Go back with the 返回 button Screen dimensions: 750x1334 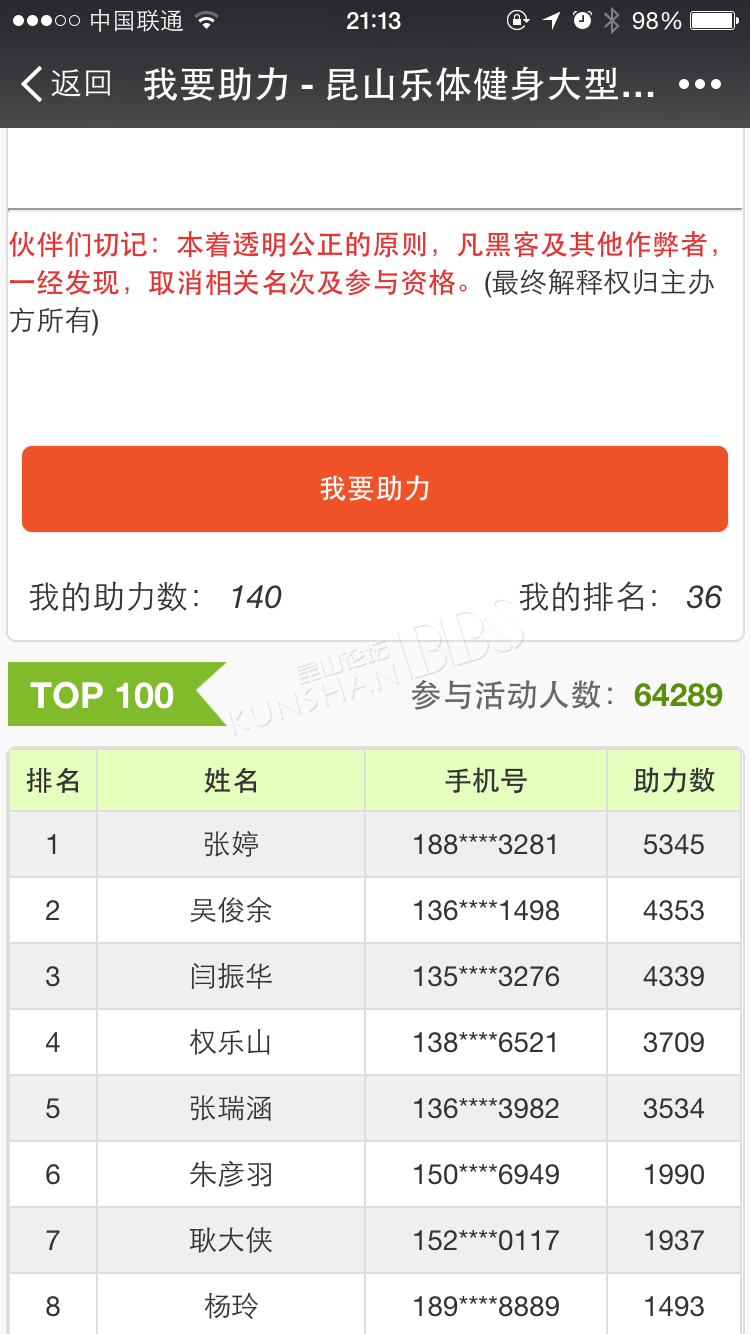(66, 84)
